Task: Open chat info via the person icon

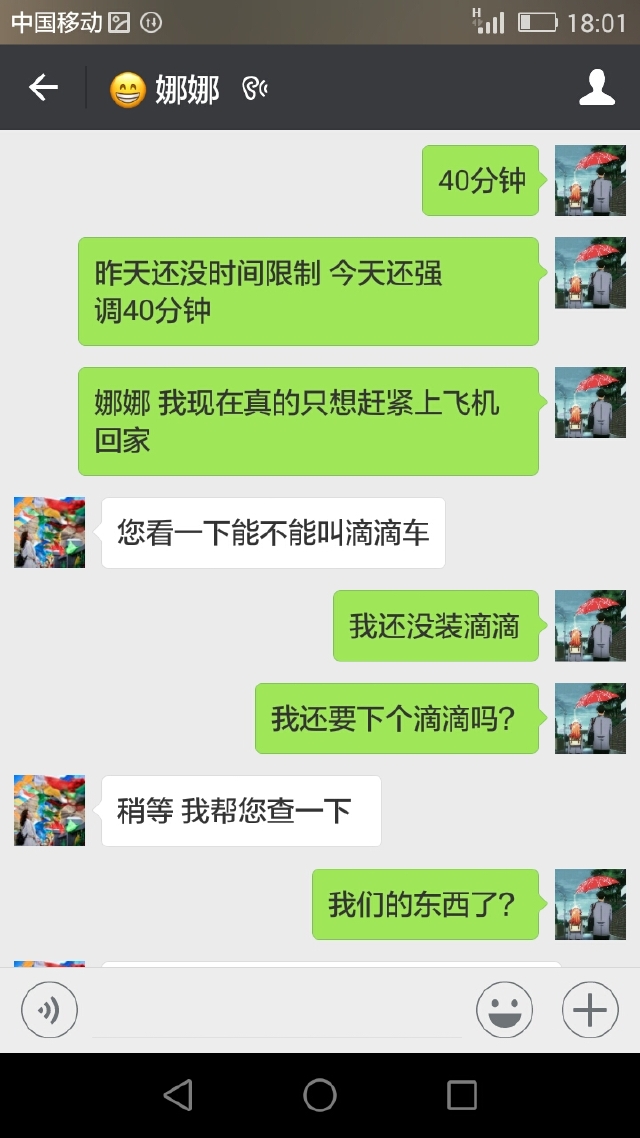Action: click(x=597, y=88)
